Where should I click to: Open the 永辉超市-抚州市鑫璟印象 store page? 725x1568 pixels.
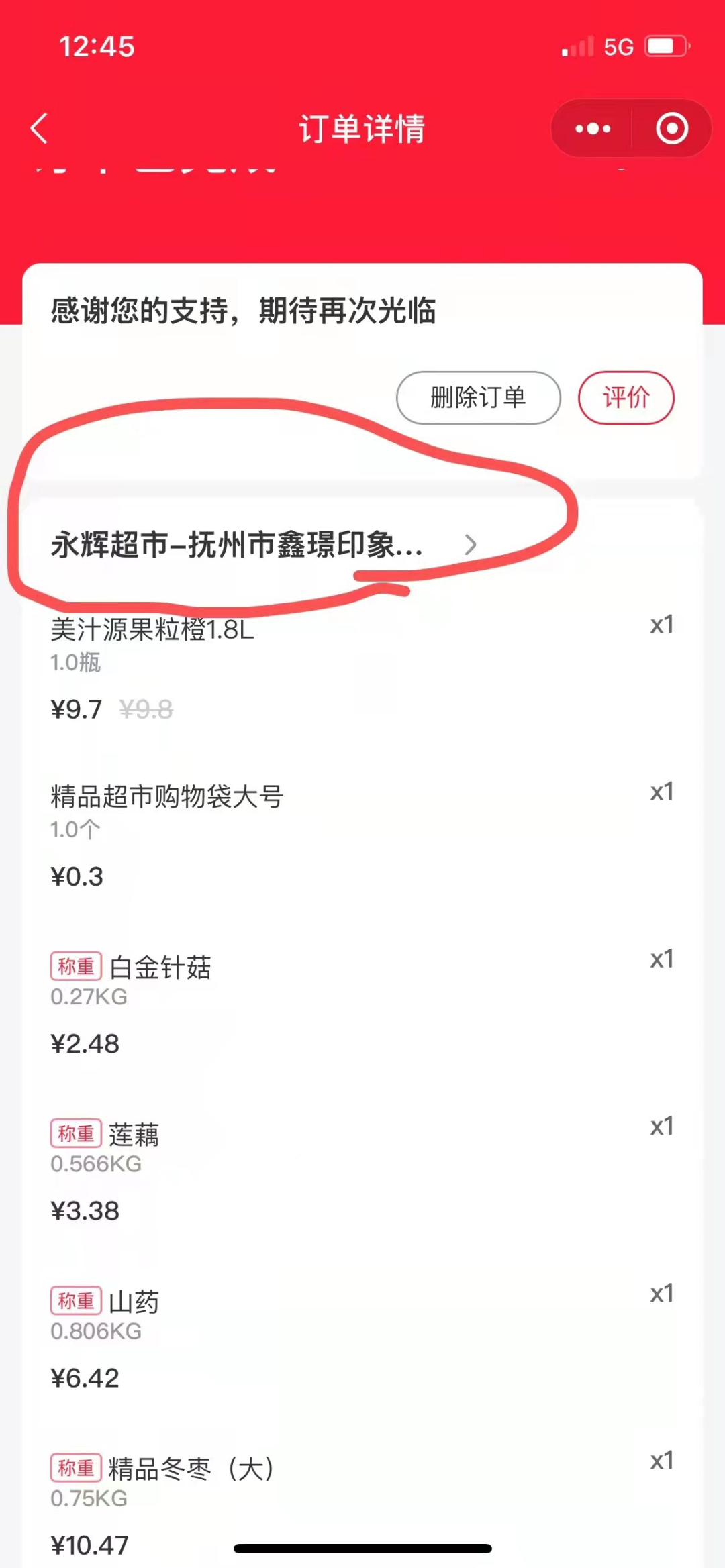[263, 544]
